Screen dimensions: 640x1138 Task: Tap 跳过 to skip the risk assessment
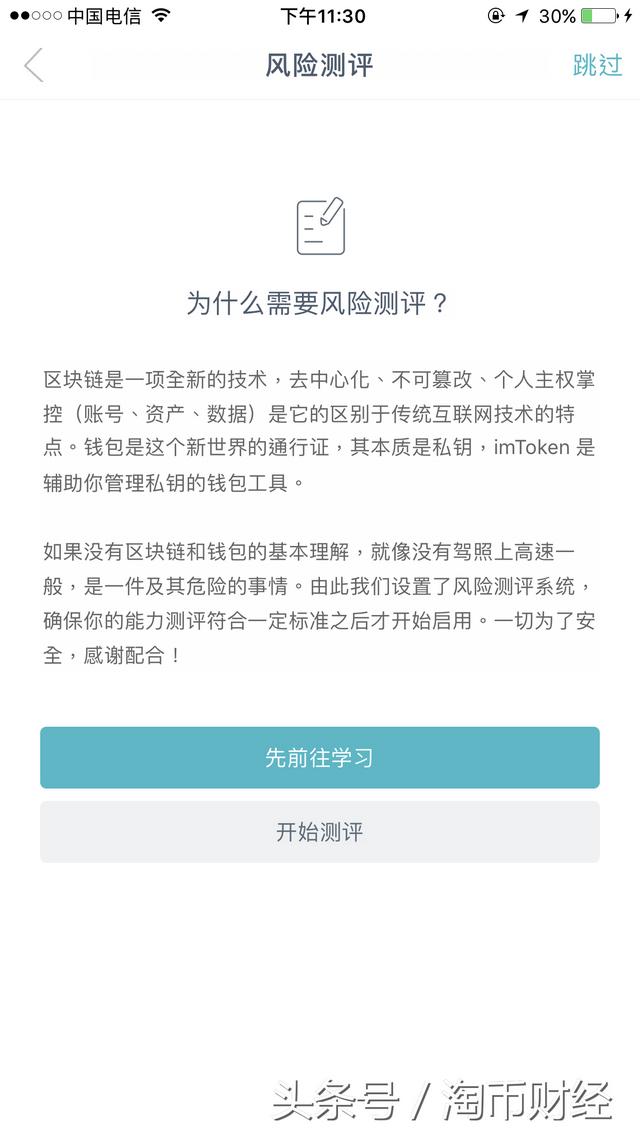[597, 65]
